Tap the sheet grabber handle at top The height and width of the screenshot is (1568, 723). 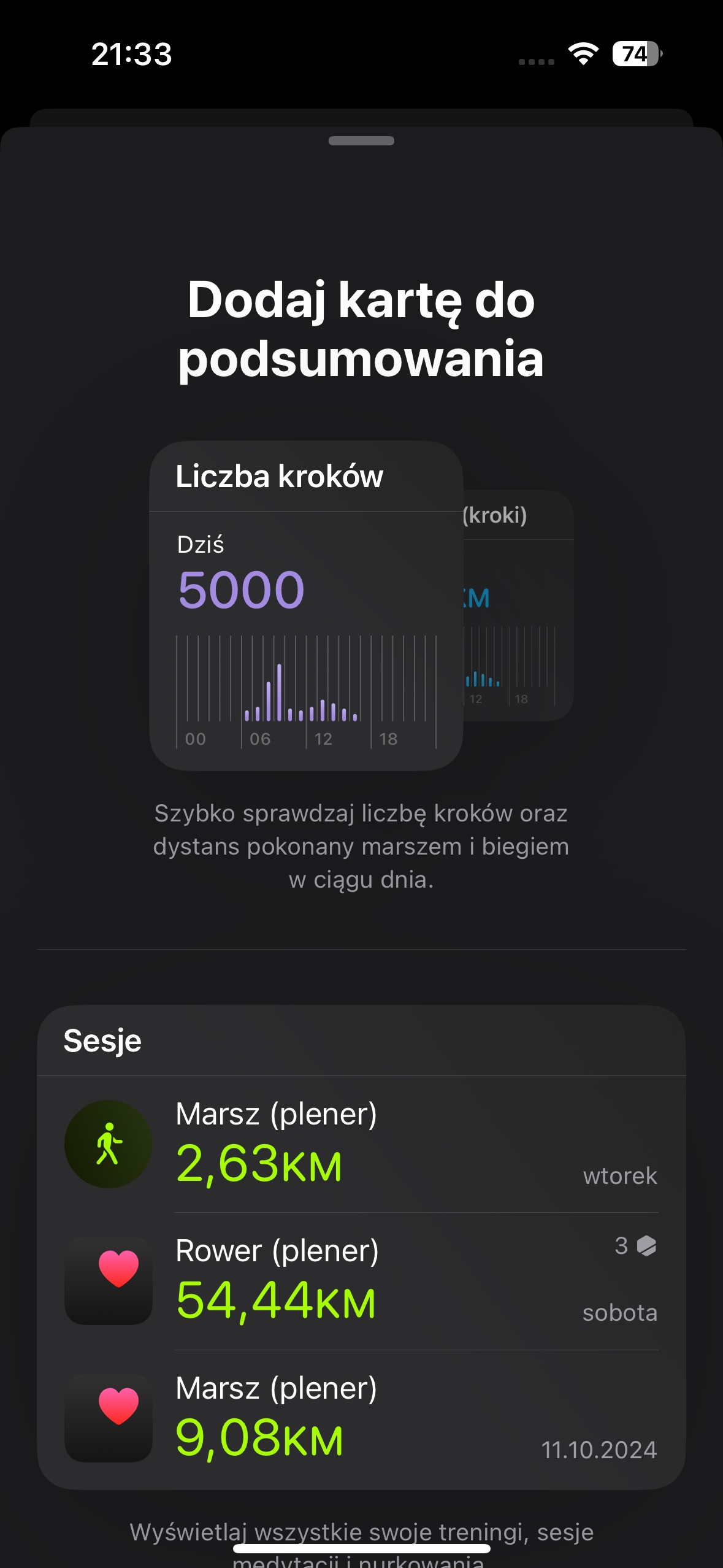361,140
